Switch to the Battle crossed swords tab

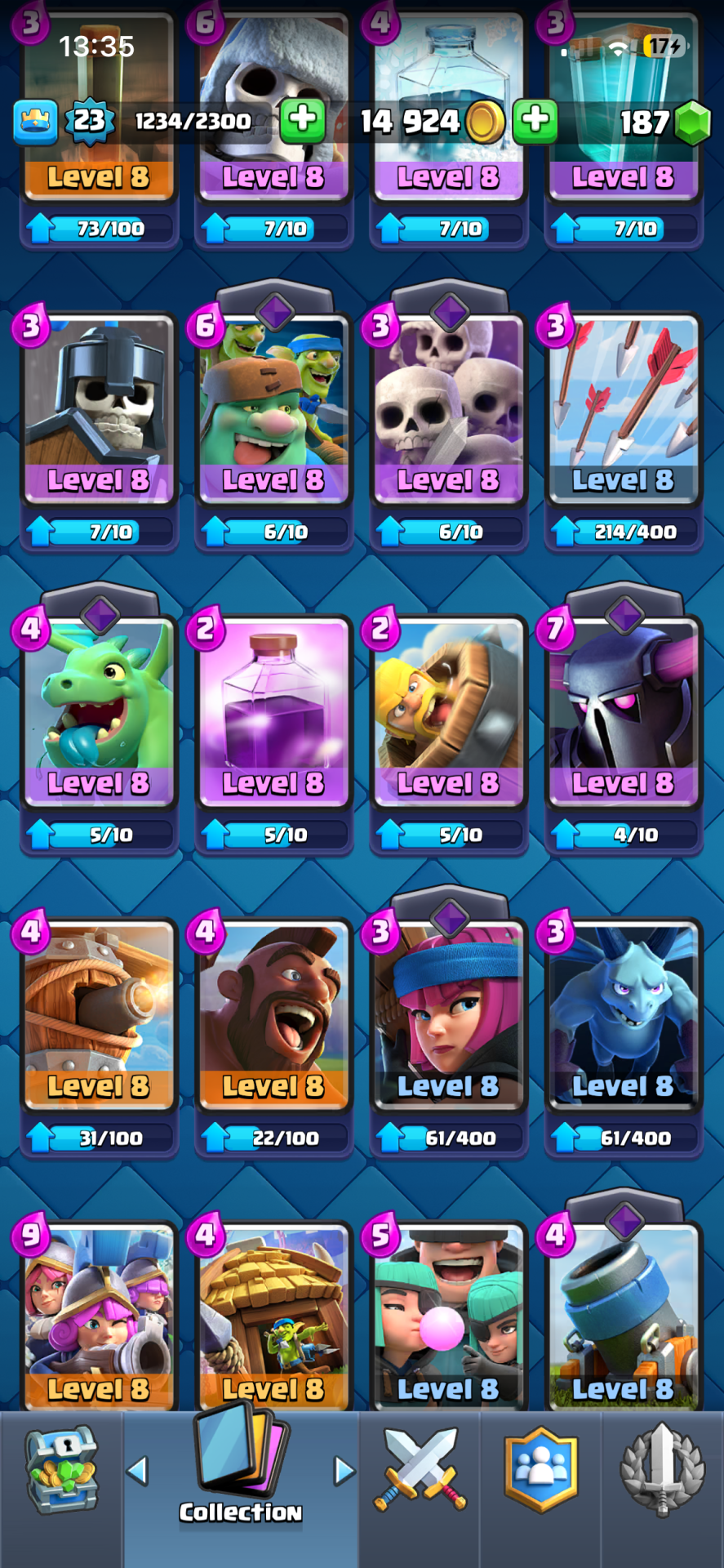point(420,1470)
